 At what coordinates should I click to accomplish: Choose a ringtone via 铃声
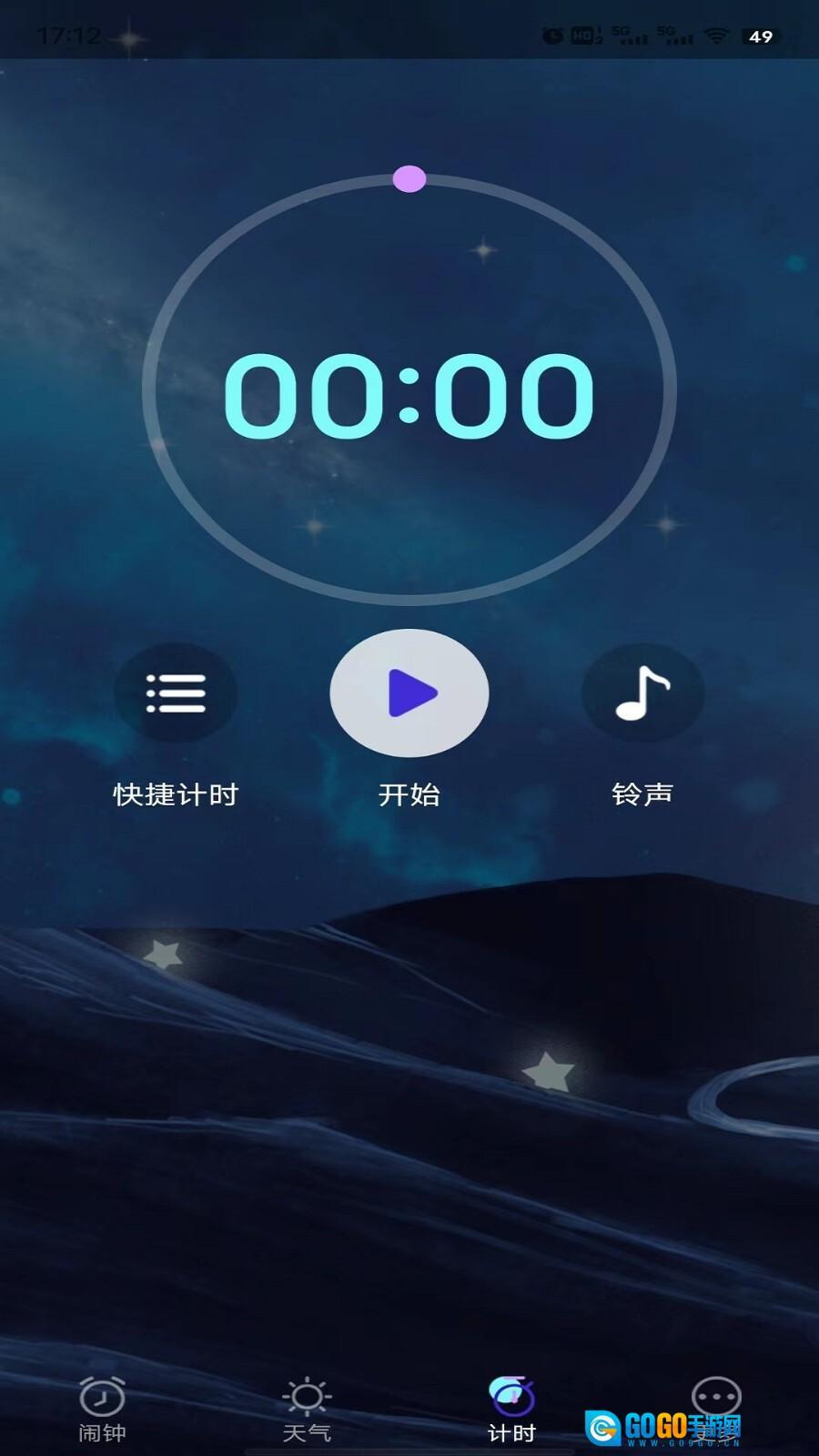[642, 693]
